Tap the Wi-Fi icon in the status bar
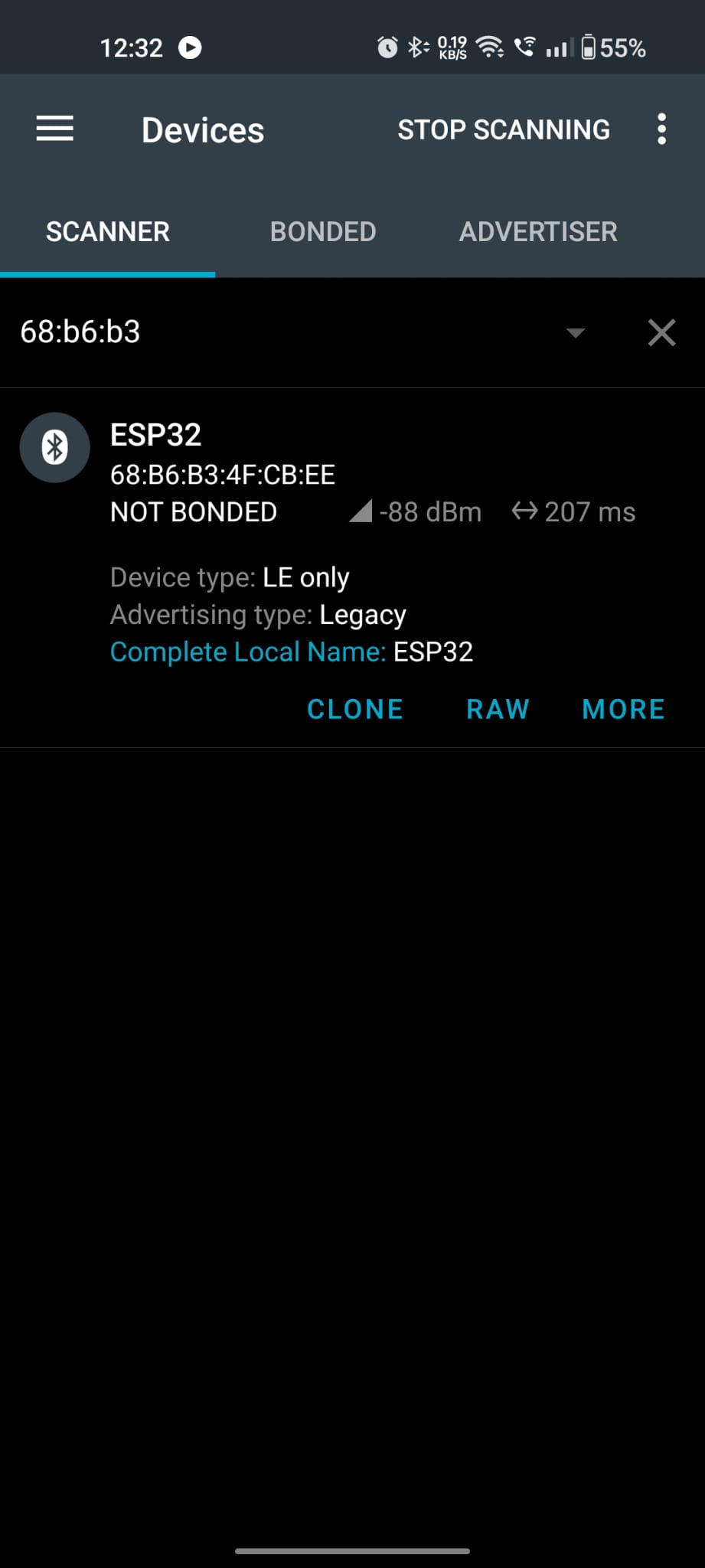The width and height of the screenshot is (705, 1568). click(490, 47)
